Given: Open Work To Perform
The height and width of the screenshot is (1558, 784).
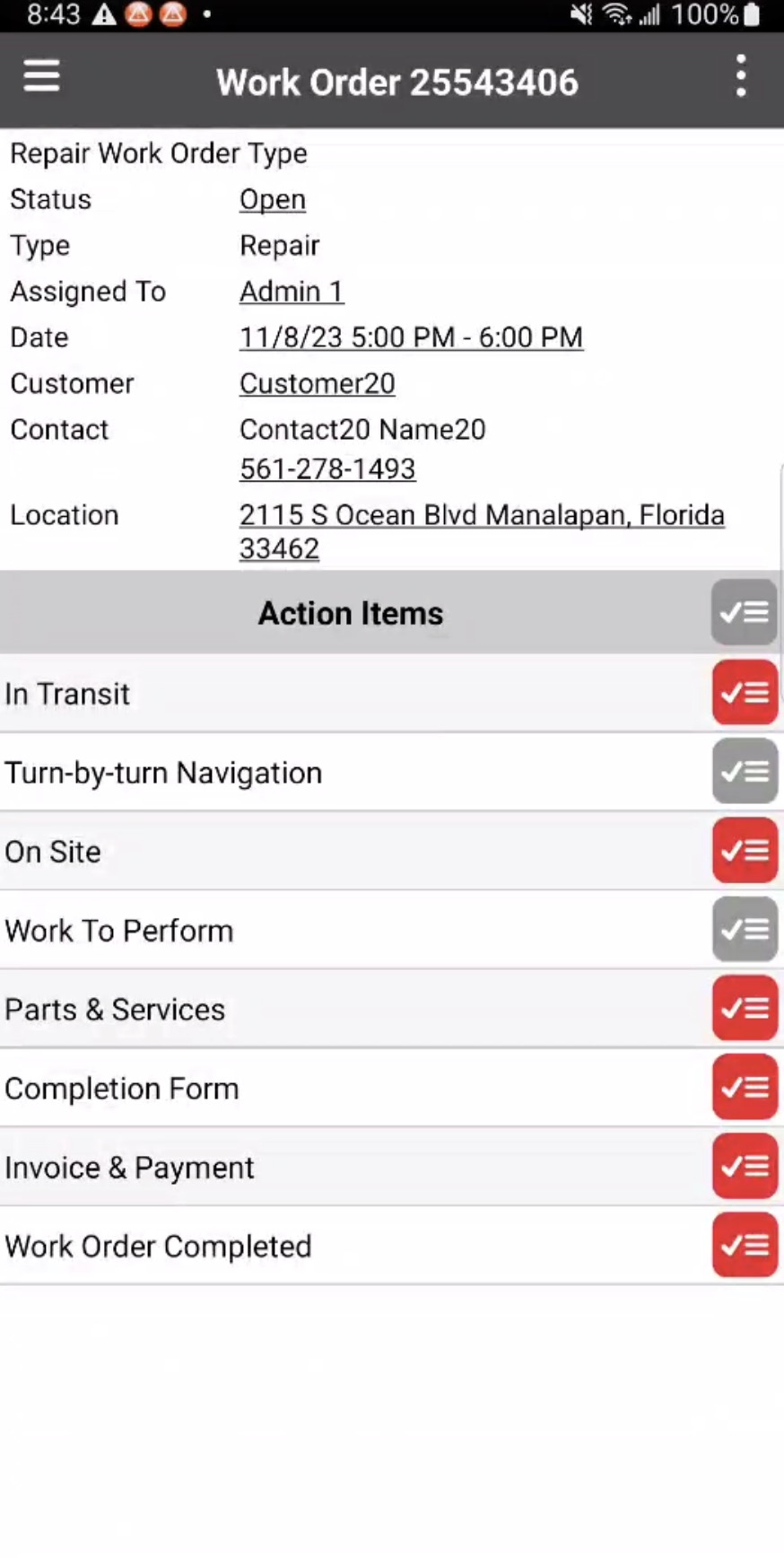Looking at the screenshot, I should (744, 930).
